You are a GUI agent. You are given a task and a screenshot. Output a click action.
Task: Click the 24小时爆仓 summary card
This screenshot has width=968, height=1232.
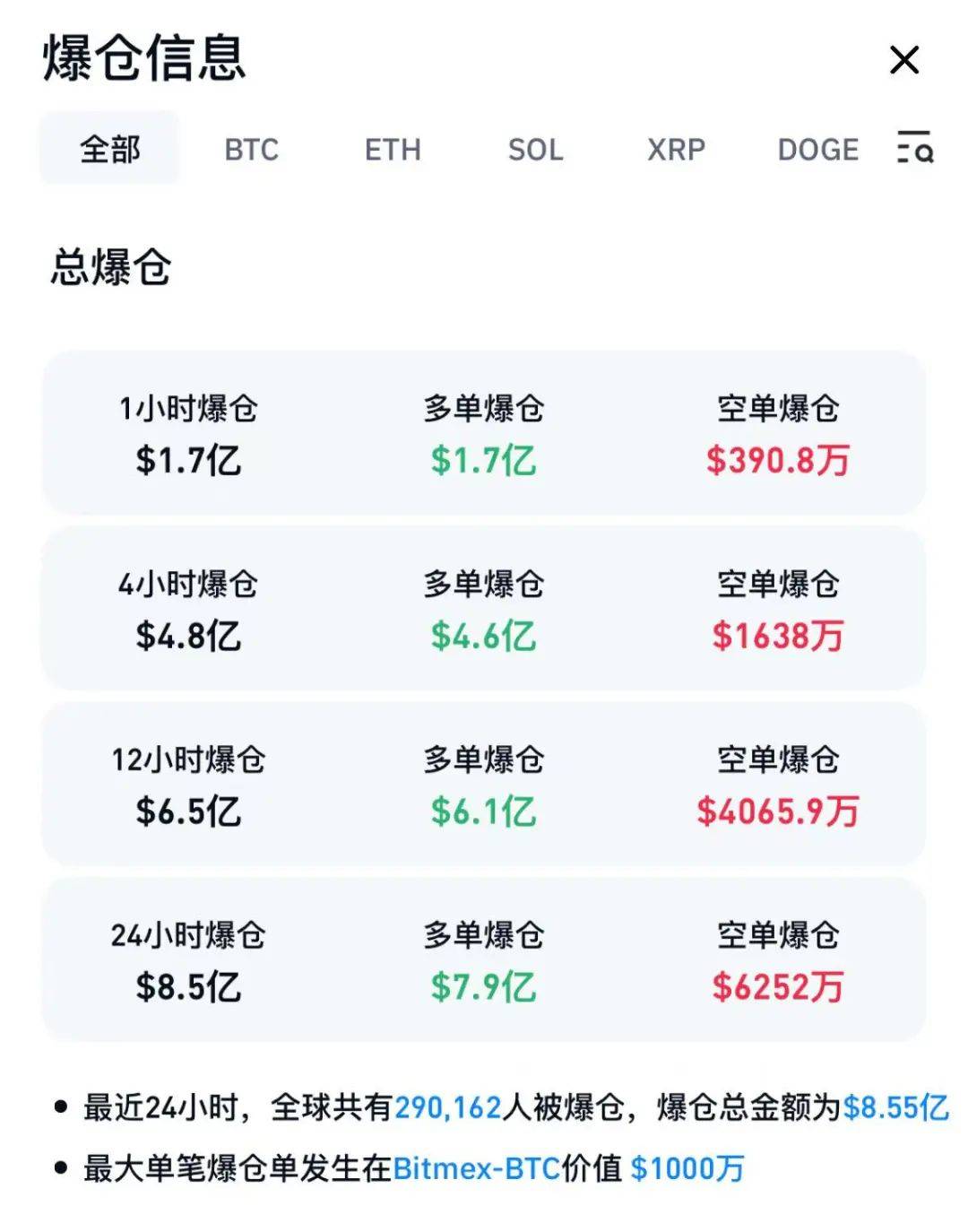click(x=484, y=960)
